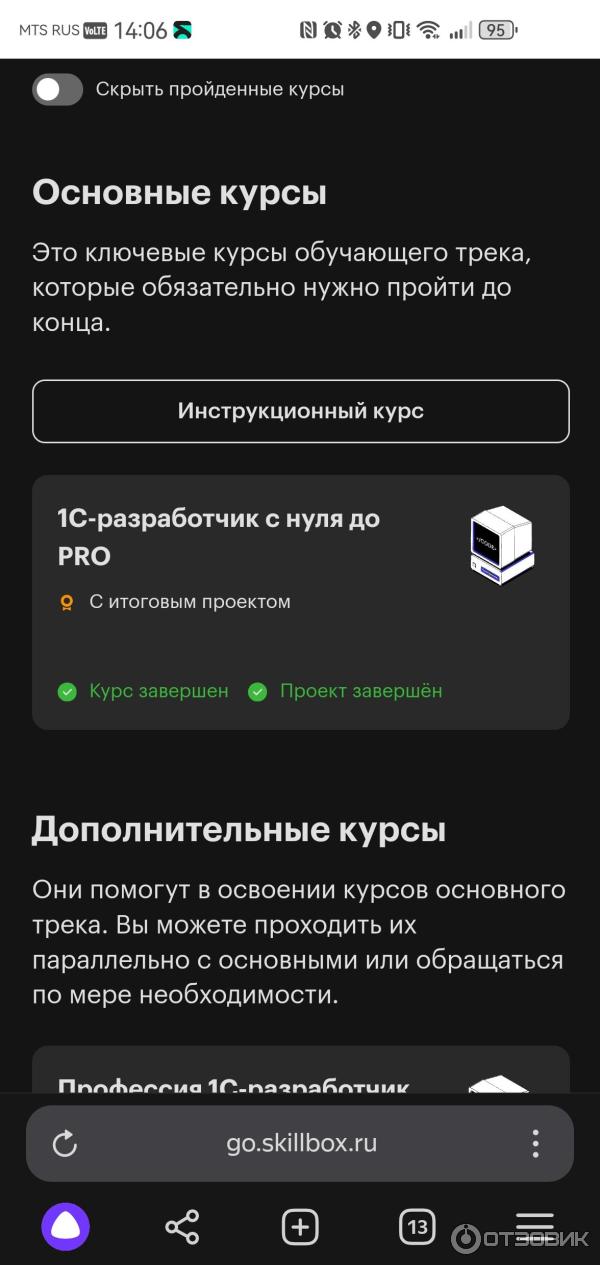Launch the Alice assistant button
600x1265 pixels.
(x=65, y=1226)
